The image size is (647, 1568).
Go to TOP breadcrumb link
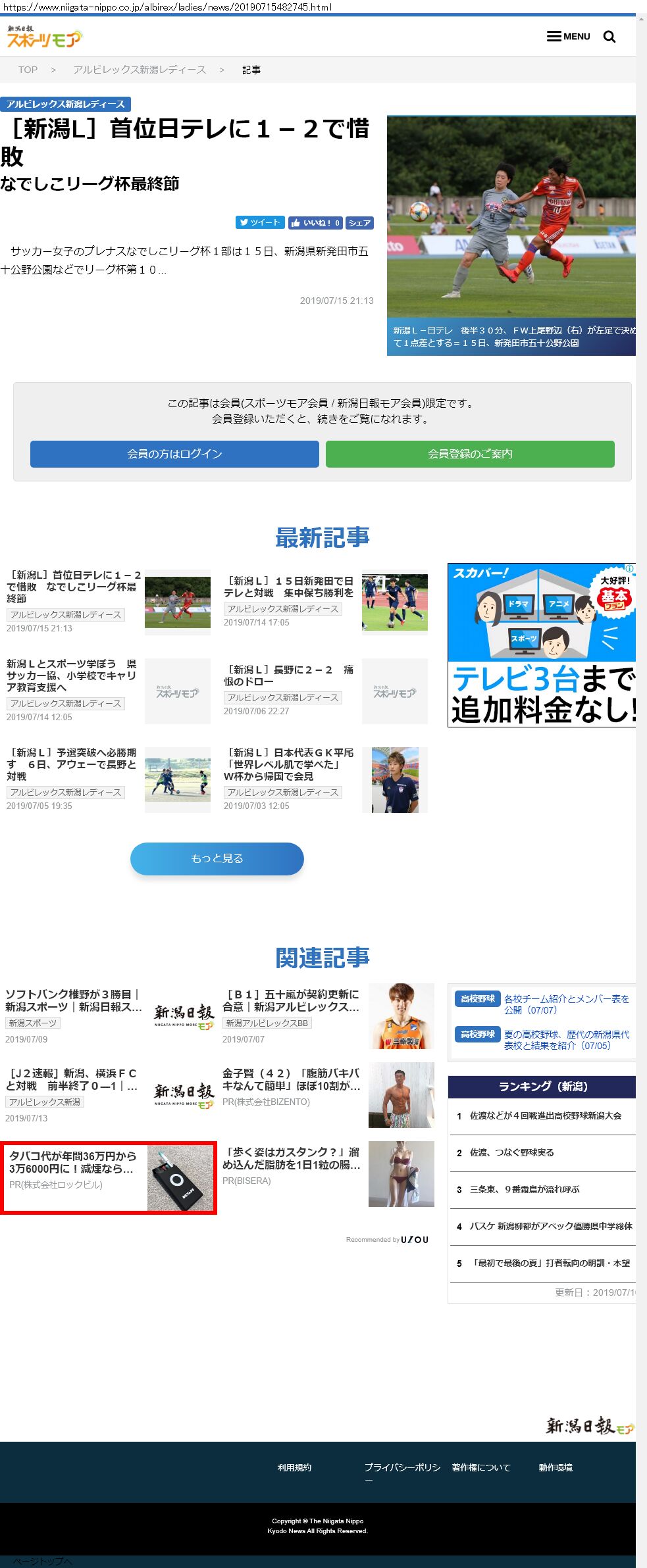point(28,70)
